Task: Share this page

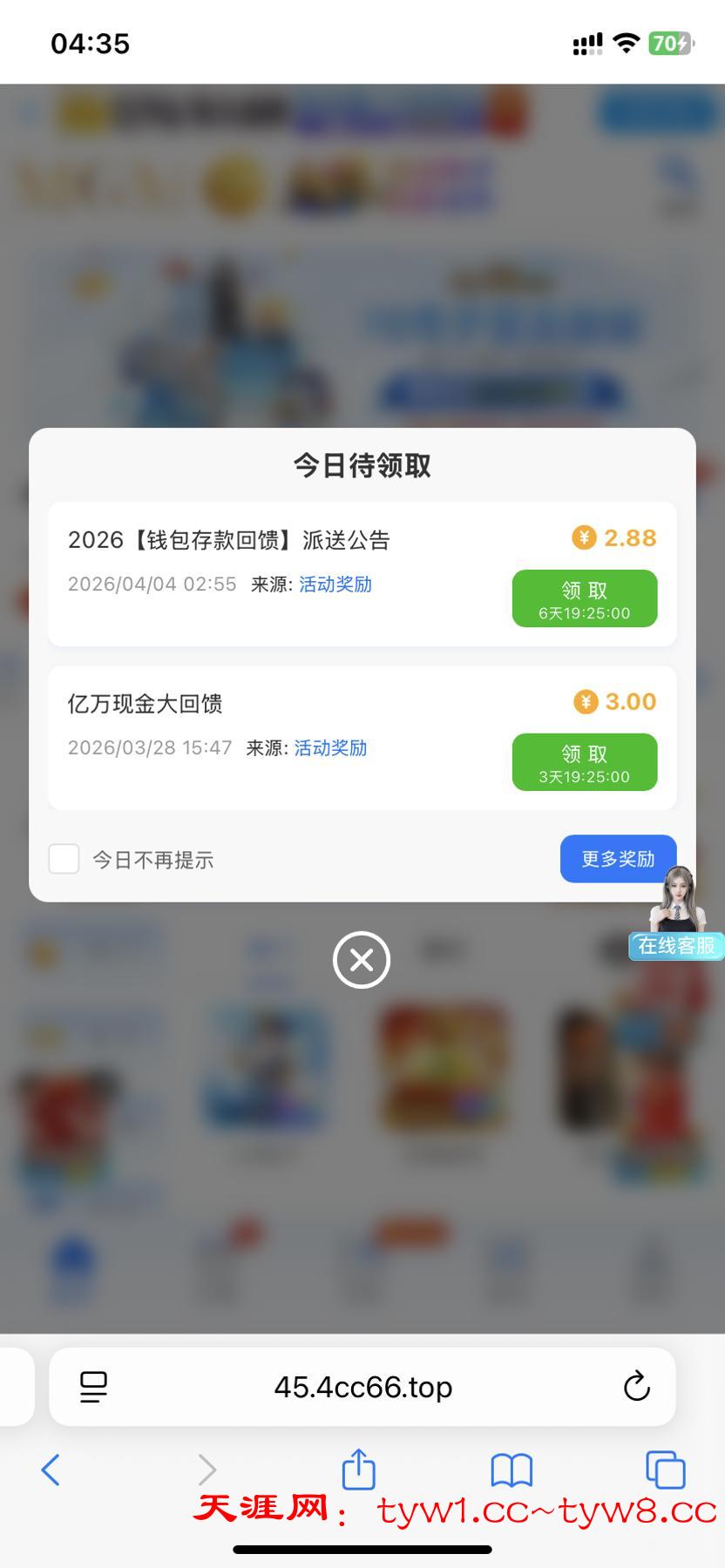Action: [358, 1470]
